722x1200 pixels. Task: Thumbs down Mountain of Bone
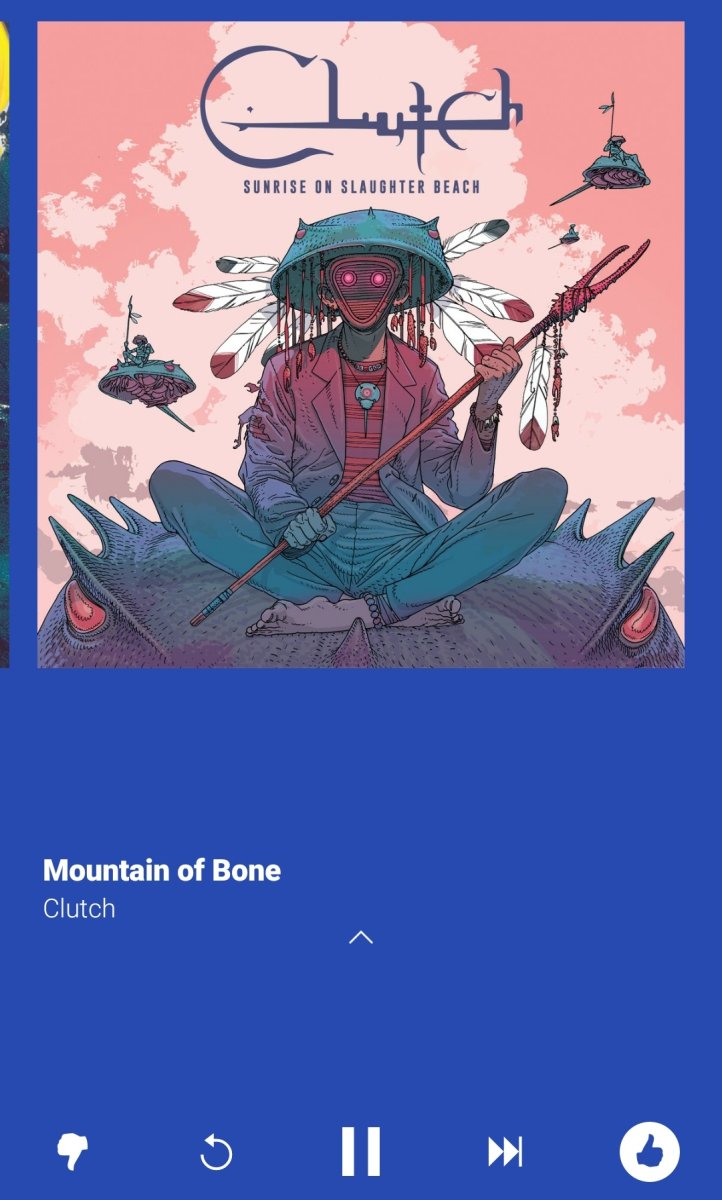72,1152
